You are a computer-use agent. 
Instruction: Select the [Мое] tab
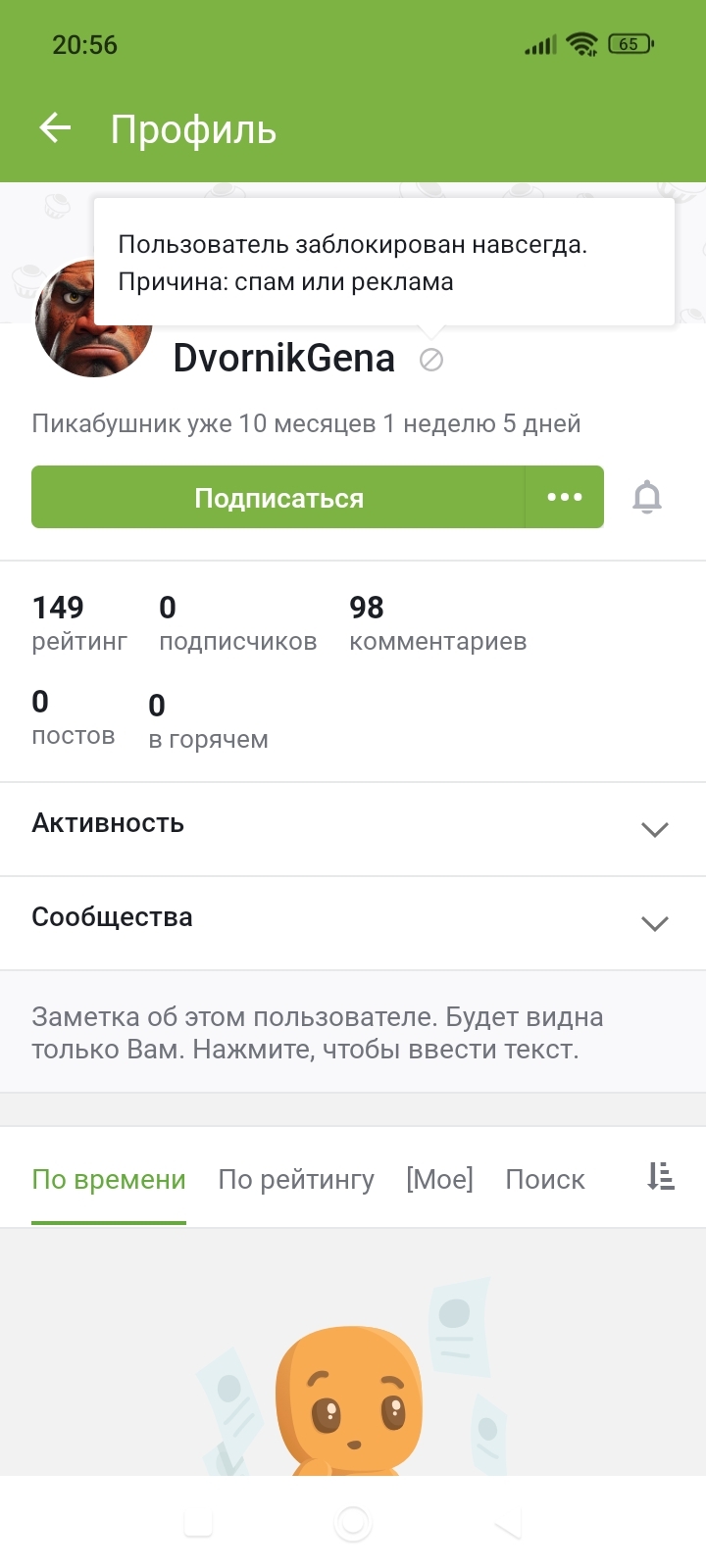click(x=439, y=1179)
